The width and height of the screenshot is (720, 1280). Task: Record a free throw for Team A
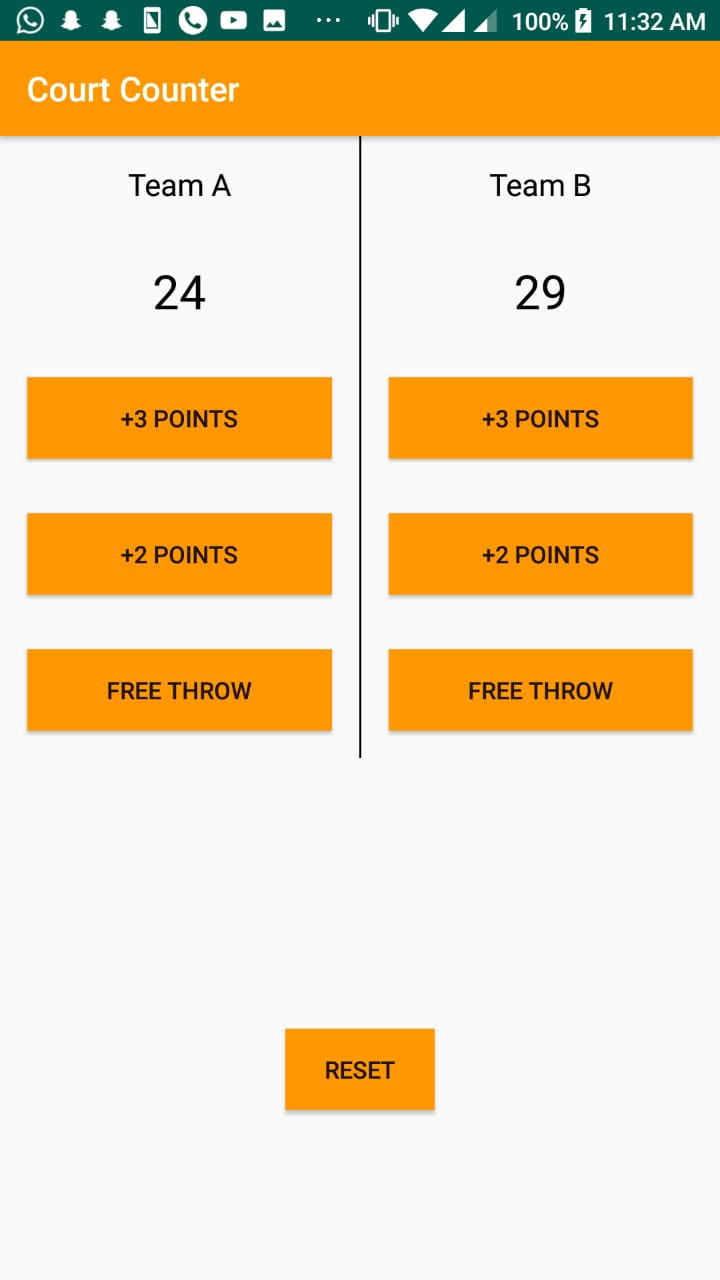point(179,690)
